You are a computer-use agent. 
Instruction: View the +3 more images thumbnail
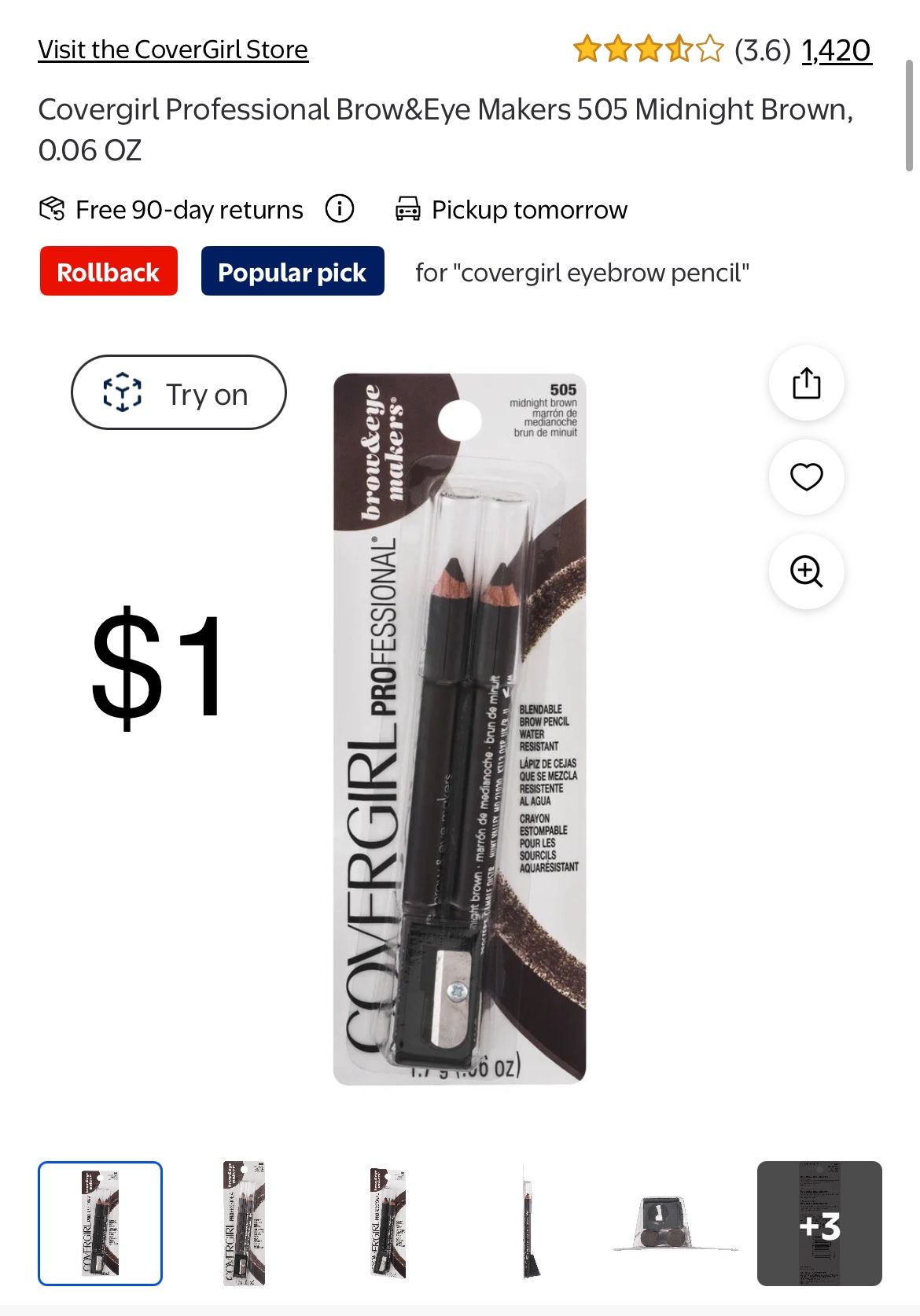819,1223
